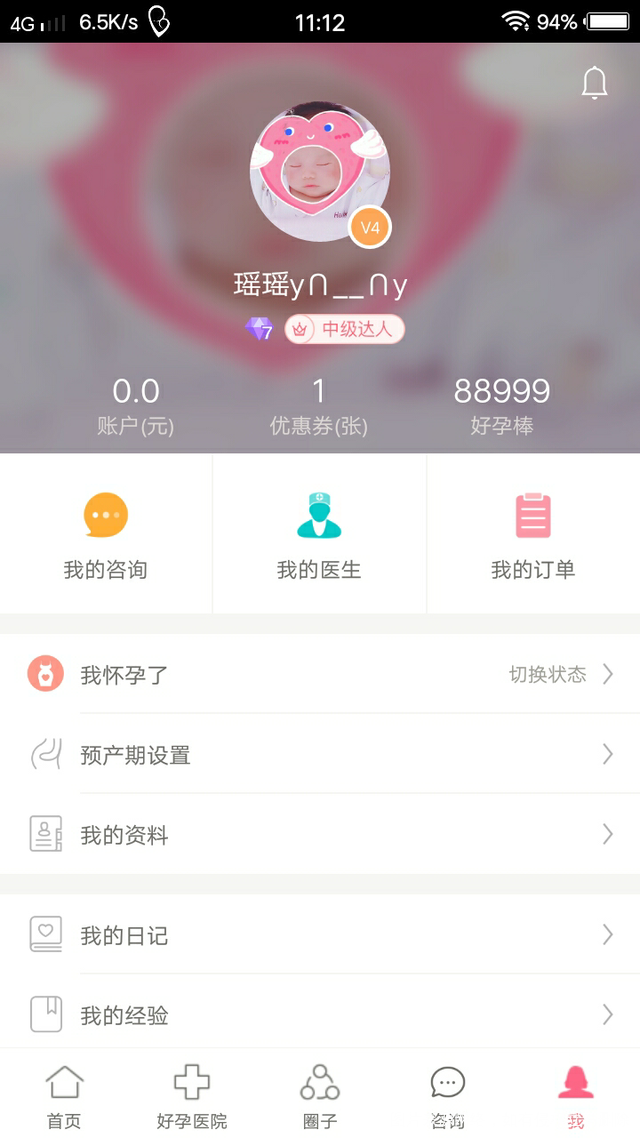Open 我的日记 diary
This screenshot has height=1138, width=640.
pos(320,936)
